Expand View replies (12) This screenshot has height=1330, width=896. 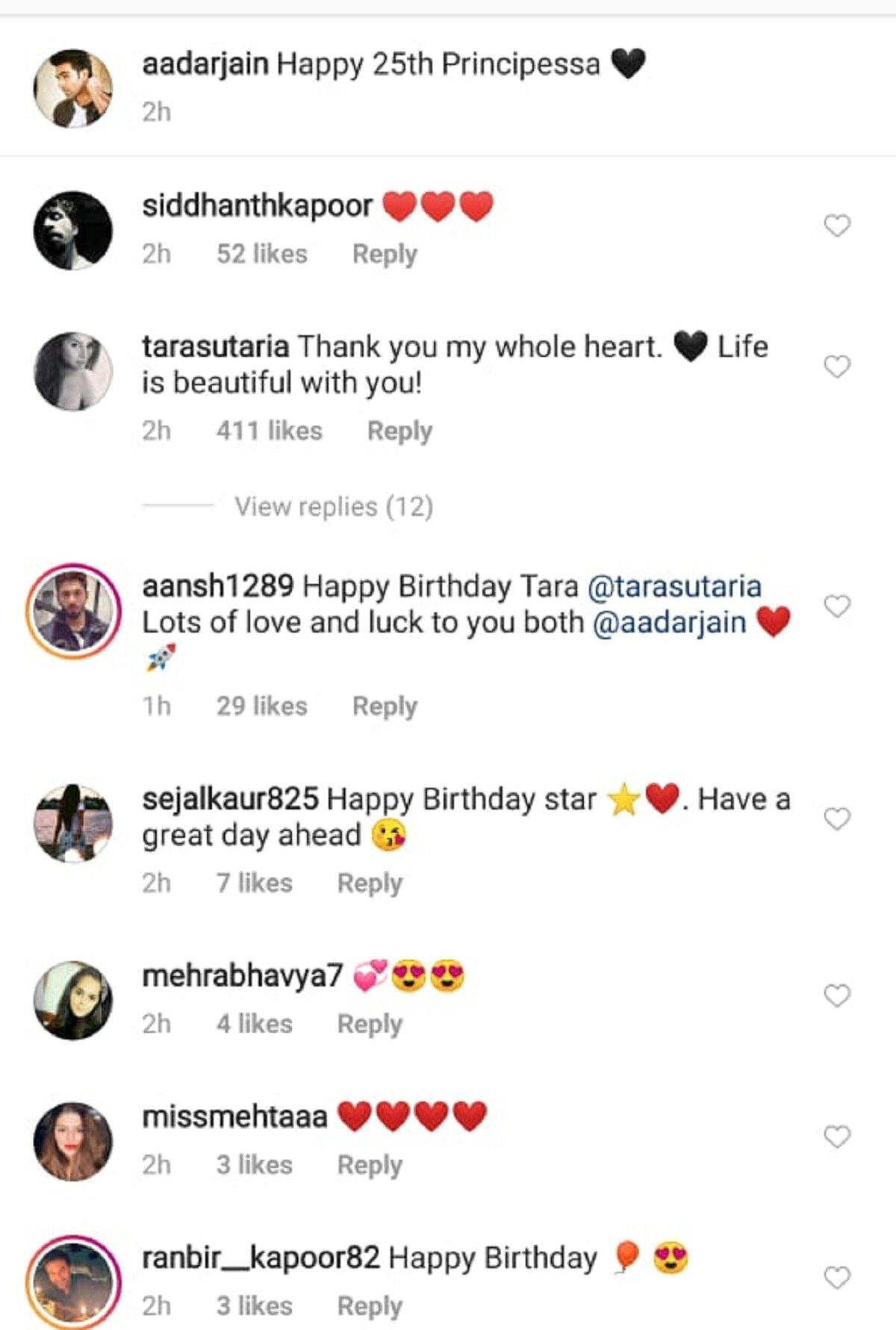coord(334,506)
